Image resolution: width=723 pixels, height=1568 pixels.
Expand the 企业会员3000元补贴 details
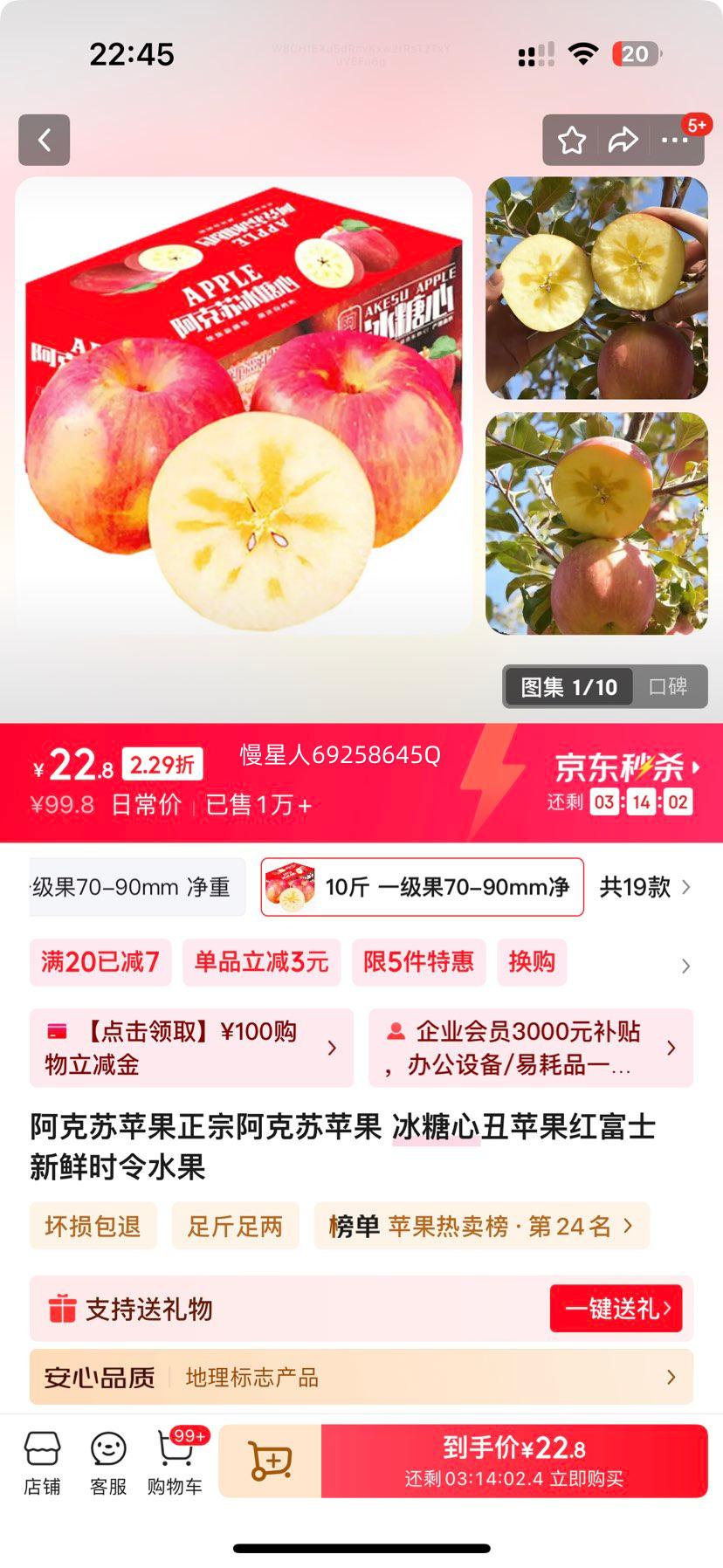coord(670,1049)
